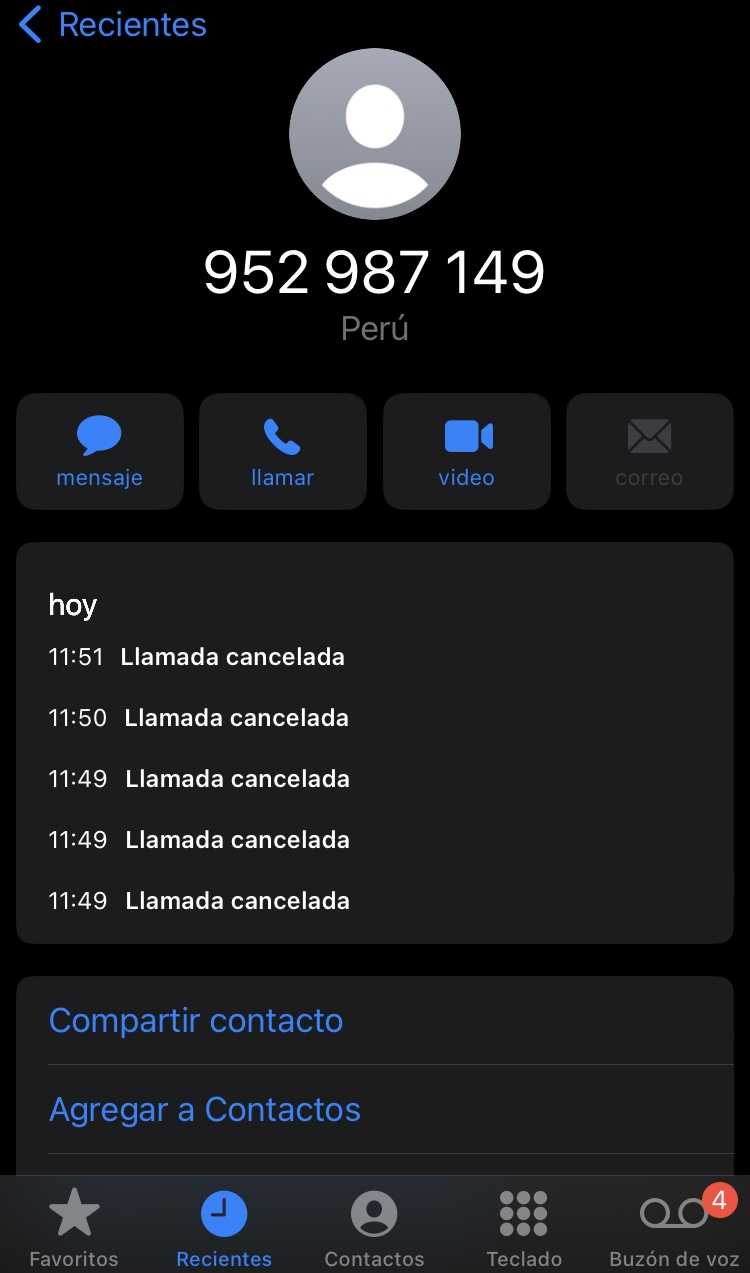
Task: Open the Recientes tab
Action: [x=224, y=1227]
